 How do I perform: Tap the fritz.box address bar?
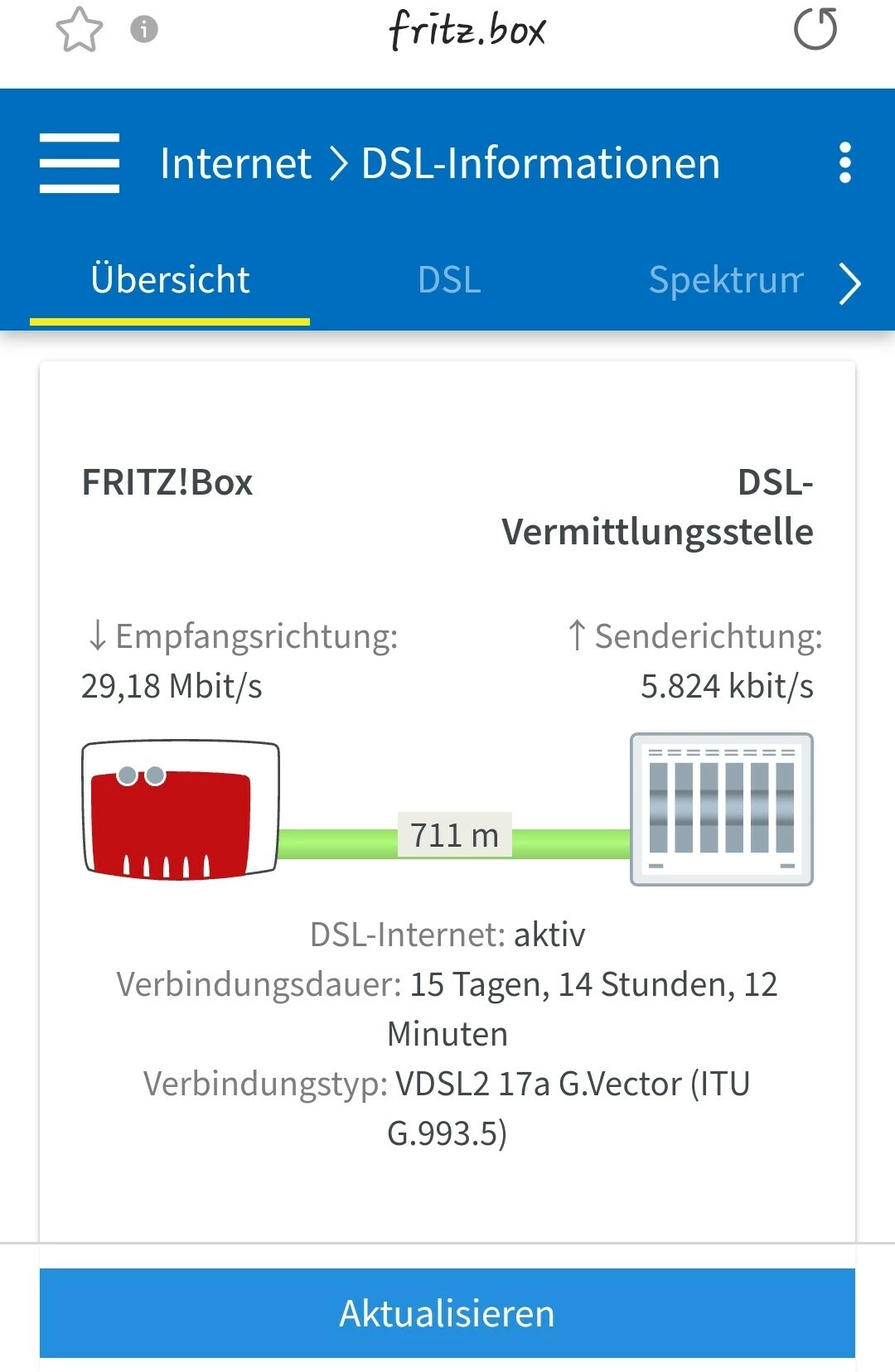click(x=467, y=30)
